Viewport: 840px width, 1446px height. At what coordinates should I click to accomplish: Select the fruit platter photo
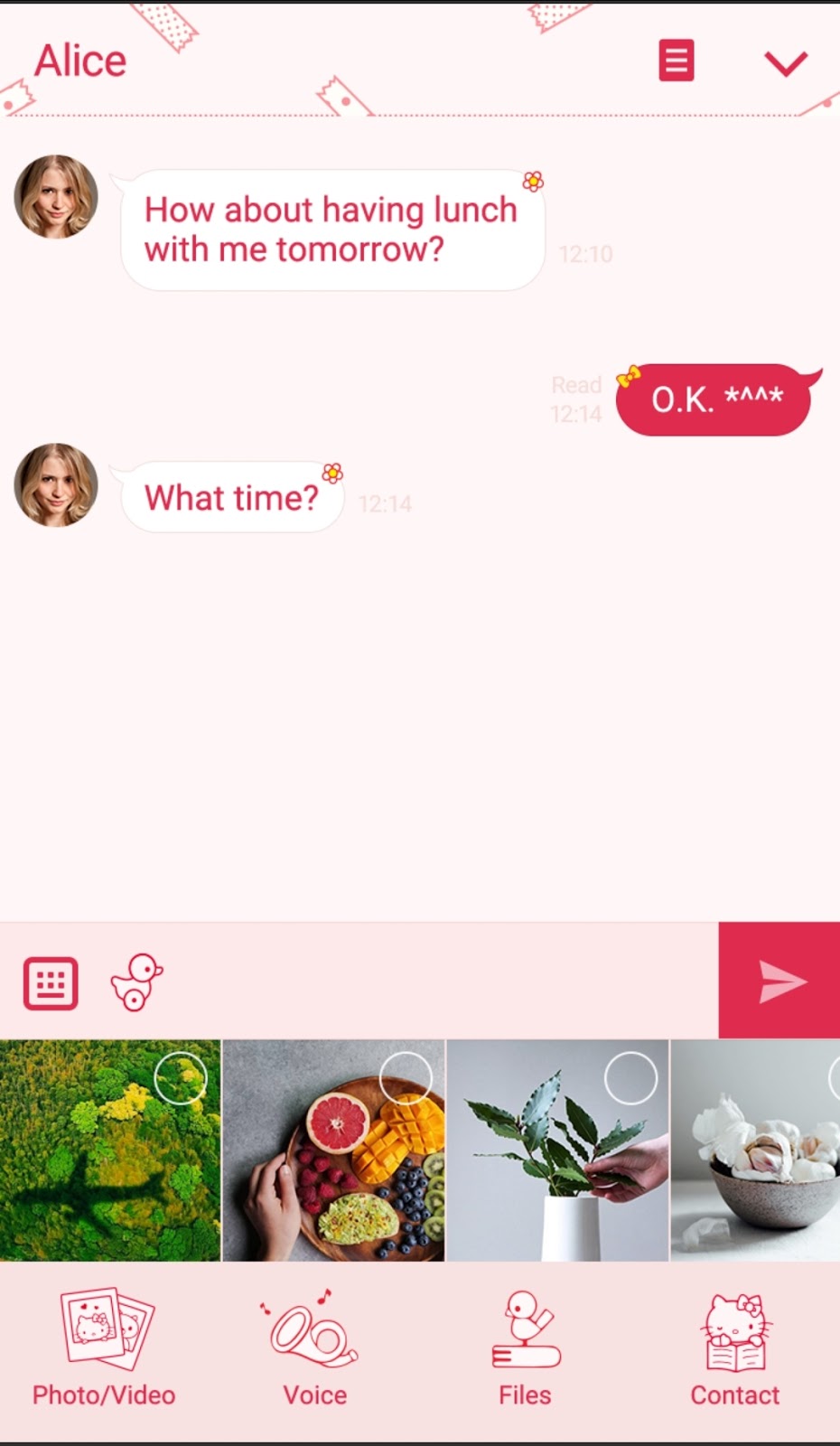pos(333,1150)
